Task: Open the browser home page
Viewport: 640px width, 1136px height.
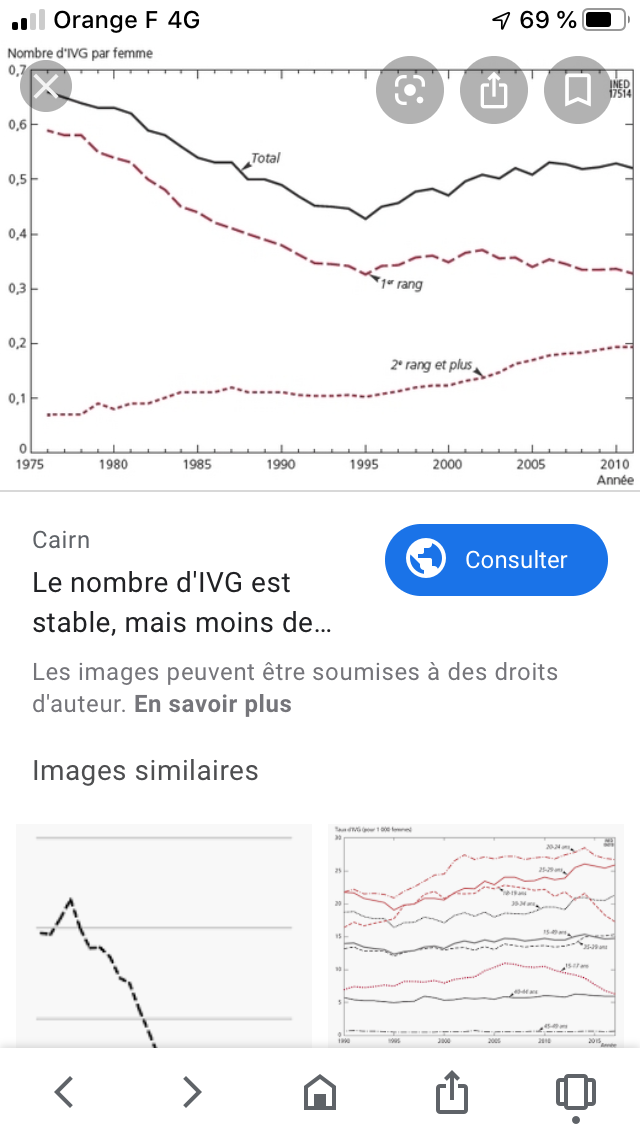Action: (320, 1091)
